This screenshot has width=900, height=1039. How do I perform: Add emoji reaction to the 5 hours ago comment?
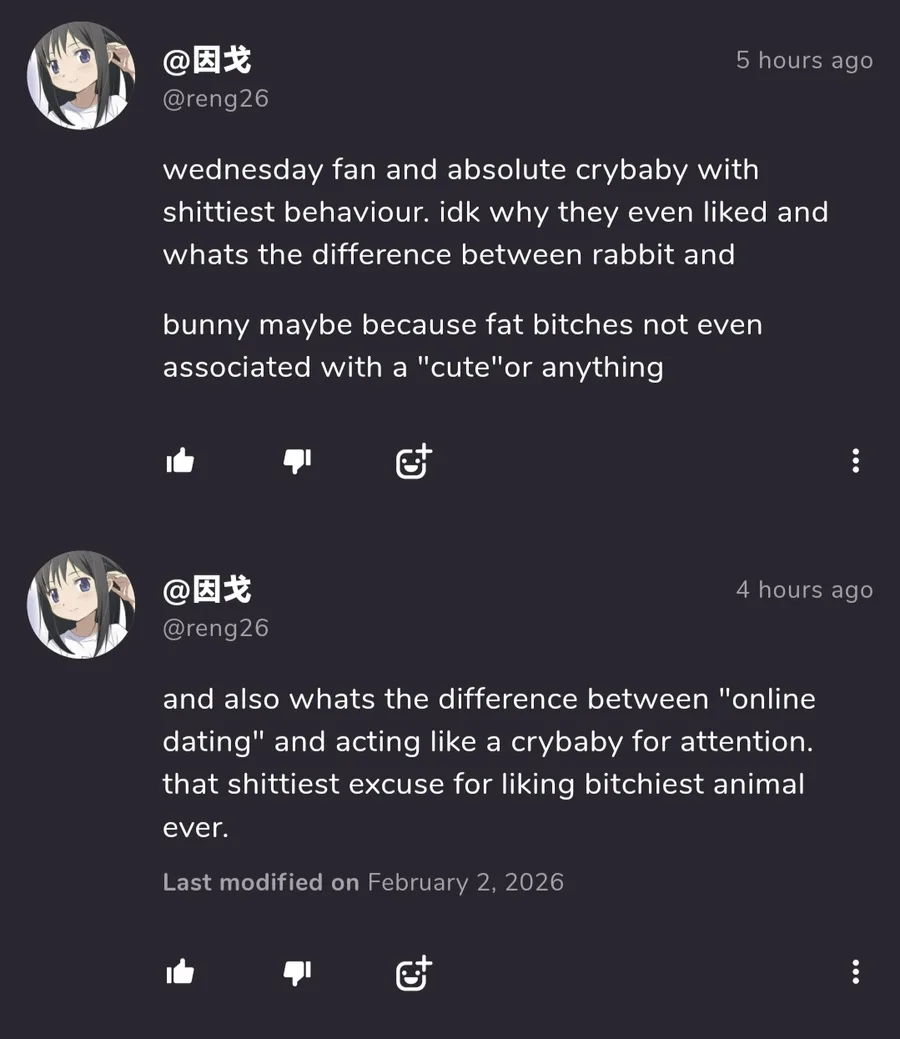point(414,461)
